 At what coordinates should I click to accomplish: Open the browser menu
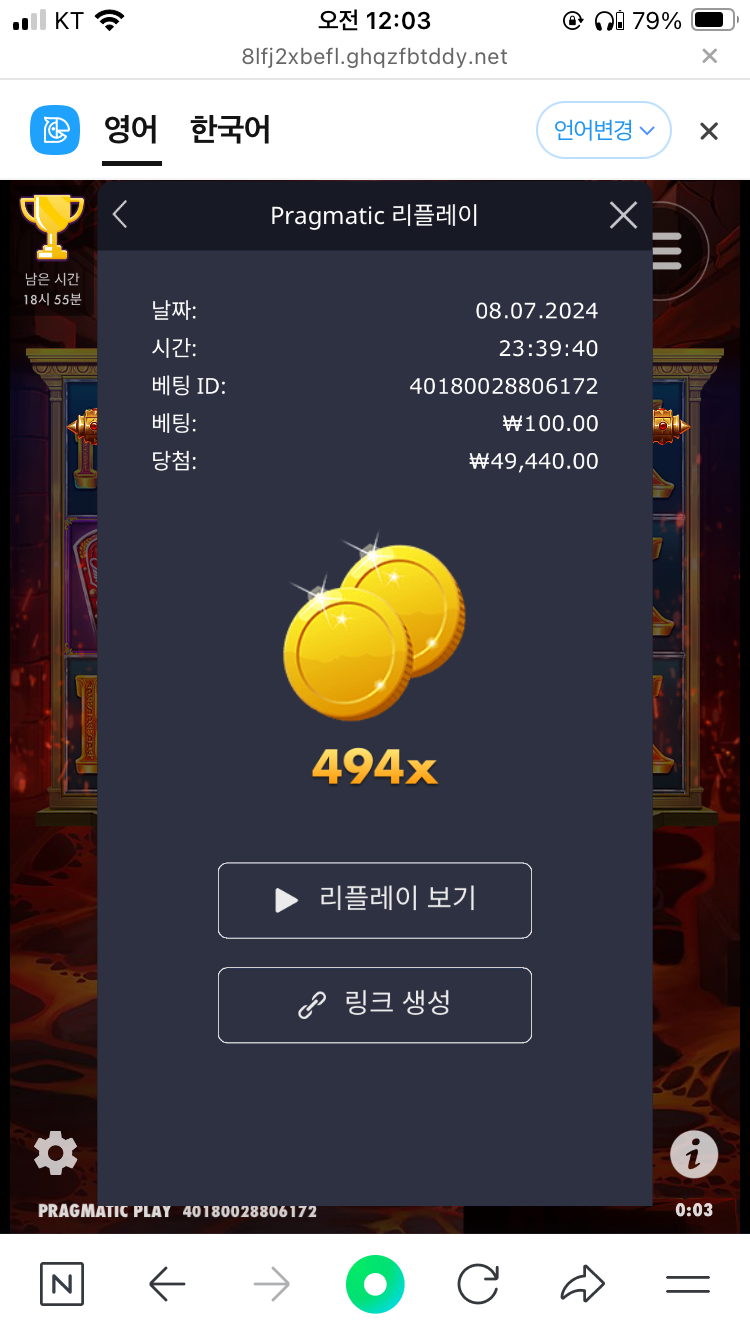click(x=688, y=1285)
